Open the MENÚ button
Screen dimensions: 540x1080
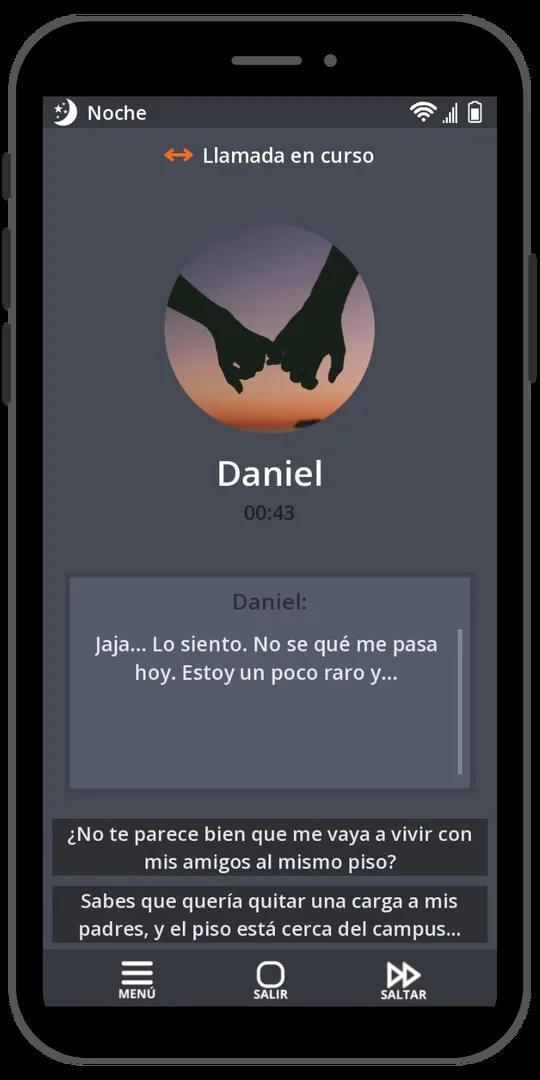[136, 979]
